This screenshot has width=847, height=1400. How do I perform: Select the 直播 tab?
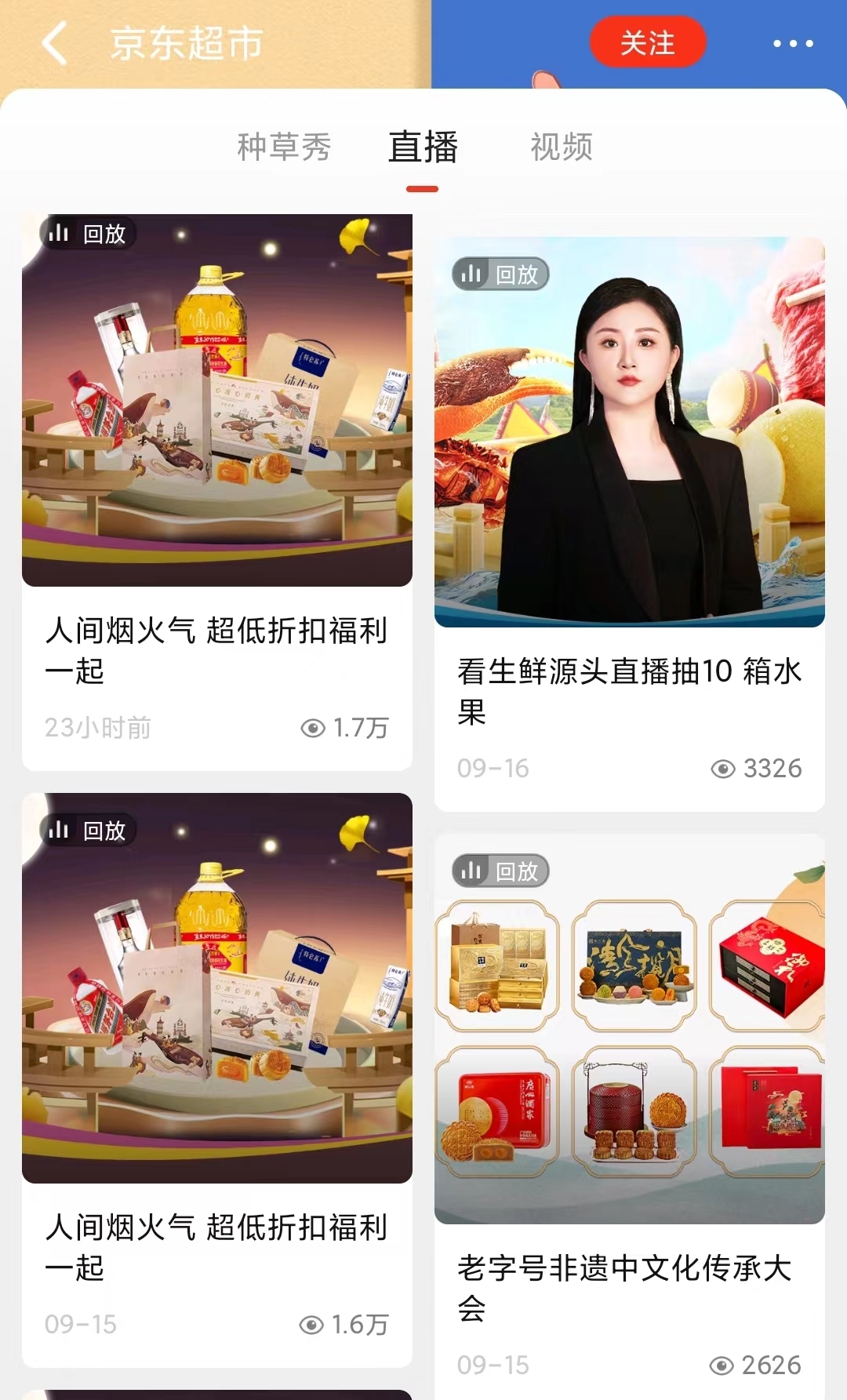(423, 147)
